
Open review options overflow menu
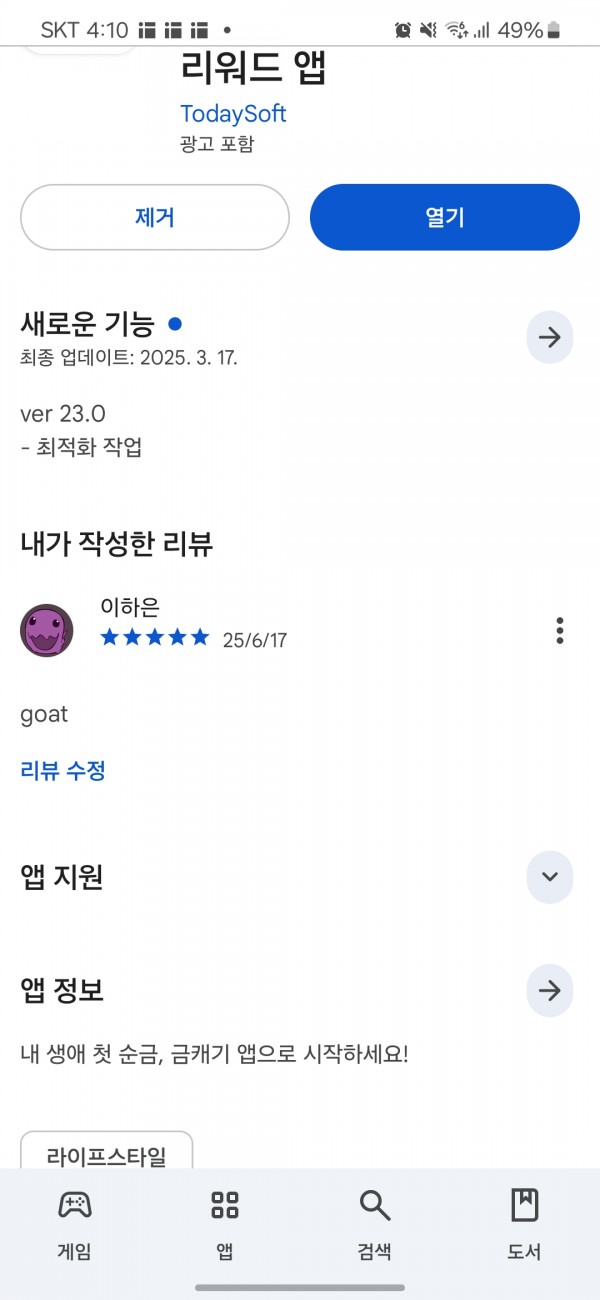pyautogui.click(x=560, y=630)
